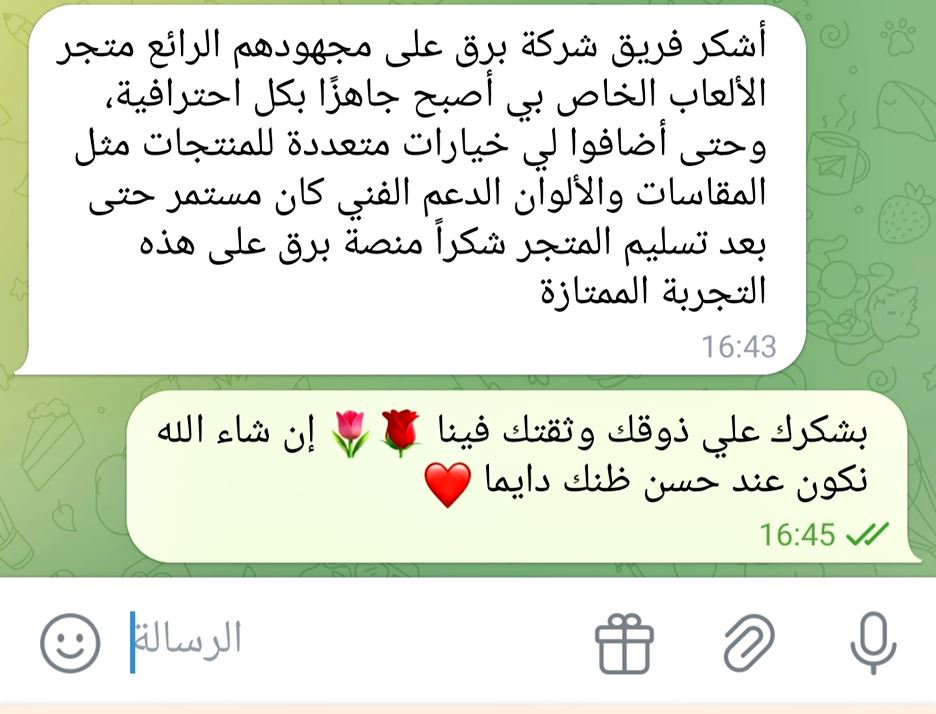Image resolution: width=936 pixels, height=714 pixels.
Task: Record a voice message with the microphone
Action: pyautogui.click(x=872, y=642)
